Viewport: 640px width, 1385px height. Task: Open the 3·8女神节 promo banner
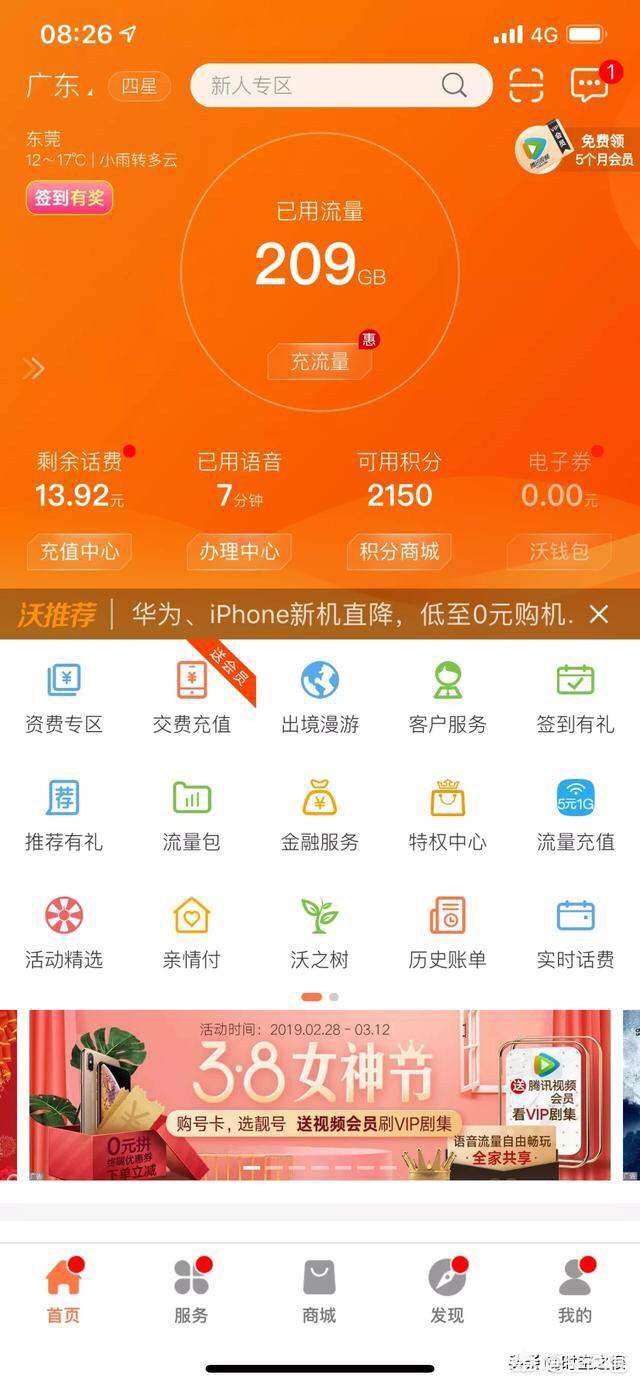coord(319,1094)
